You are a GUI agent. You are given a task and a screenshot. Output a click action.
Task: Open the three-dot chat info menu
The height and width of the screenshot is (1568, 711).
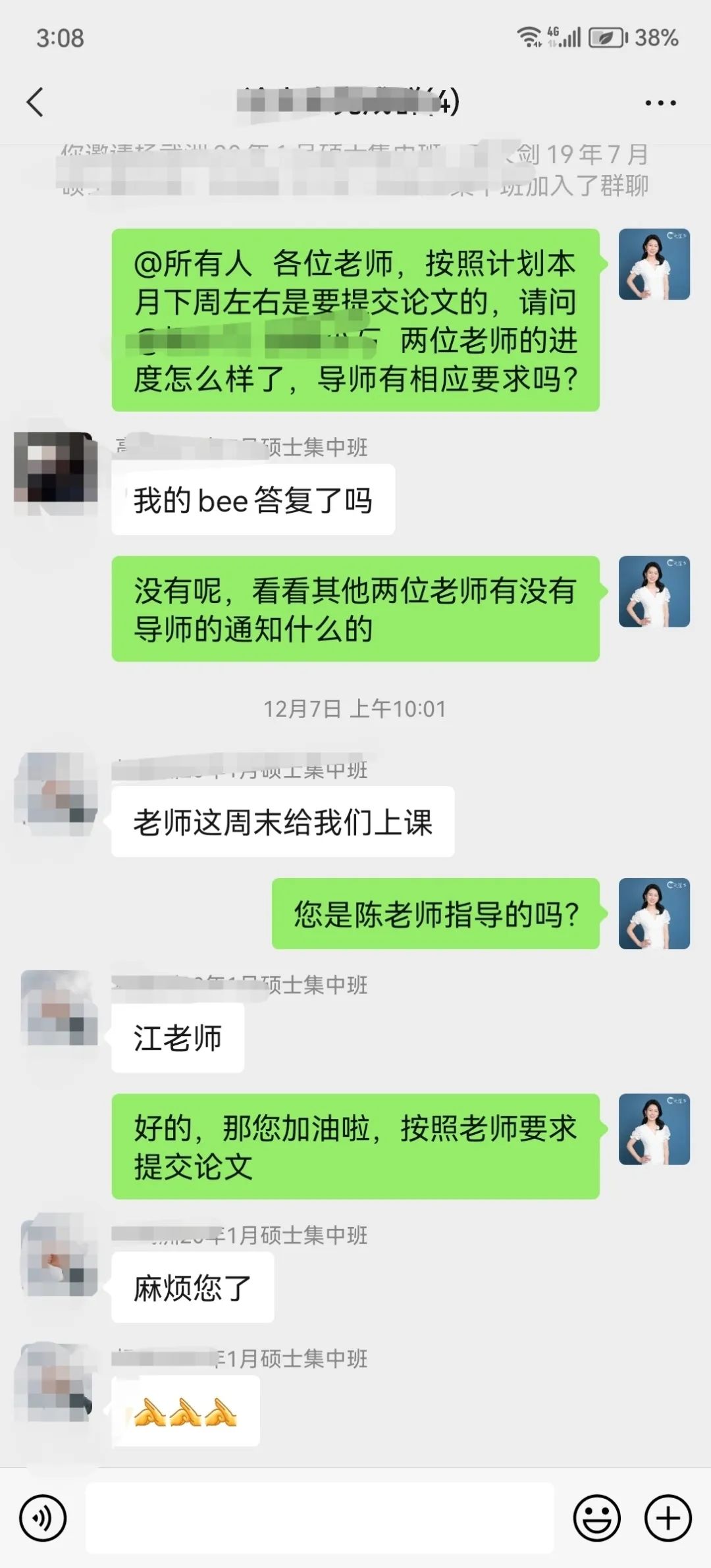(x=660, y=103)
